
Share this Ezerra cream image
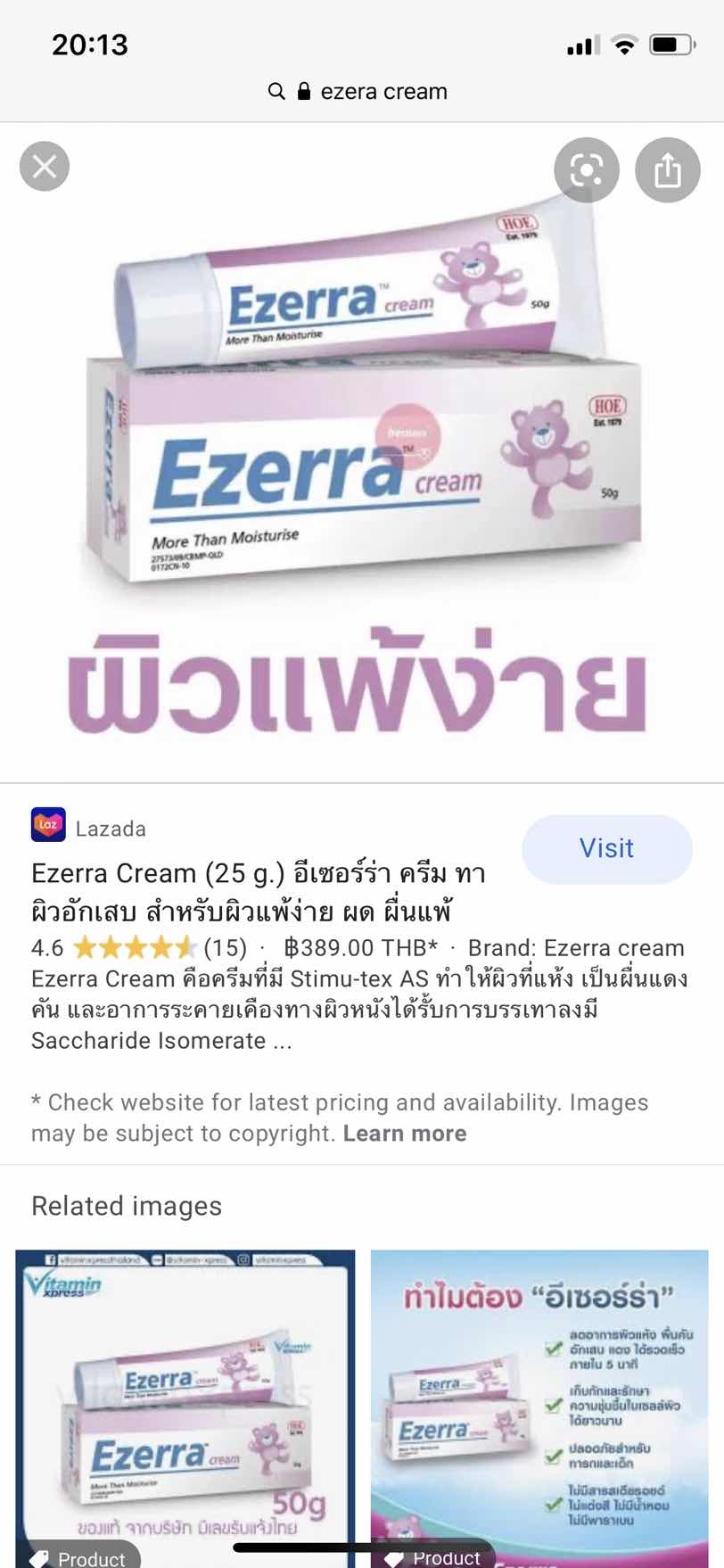(667, 169)
